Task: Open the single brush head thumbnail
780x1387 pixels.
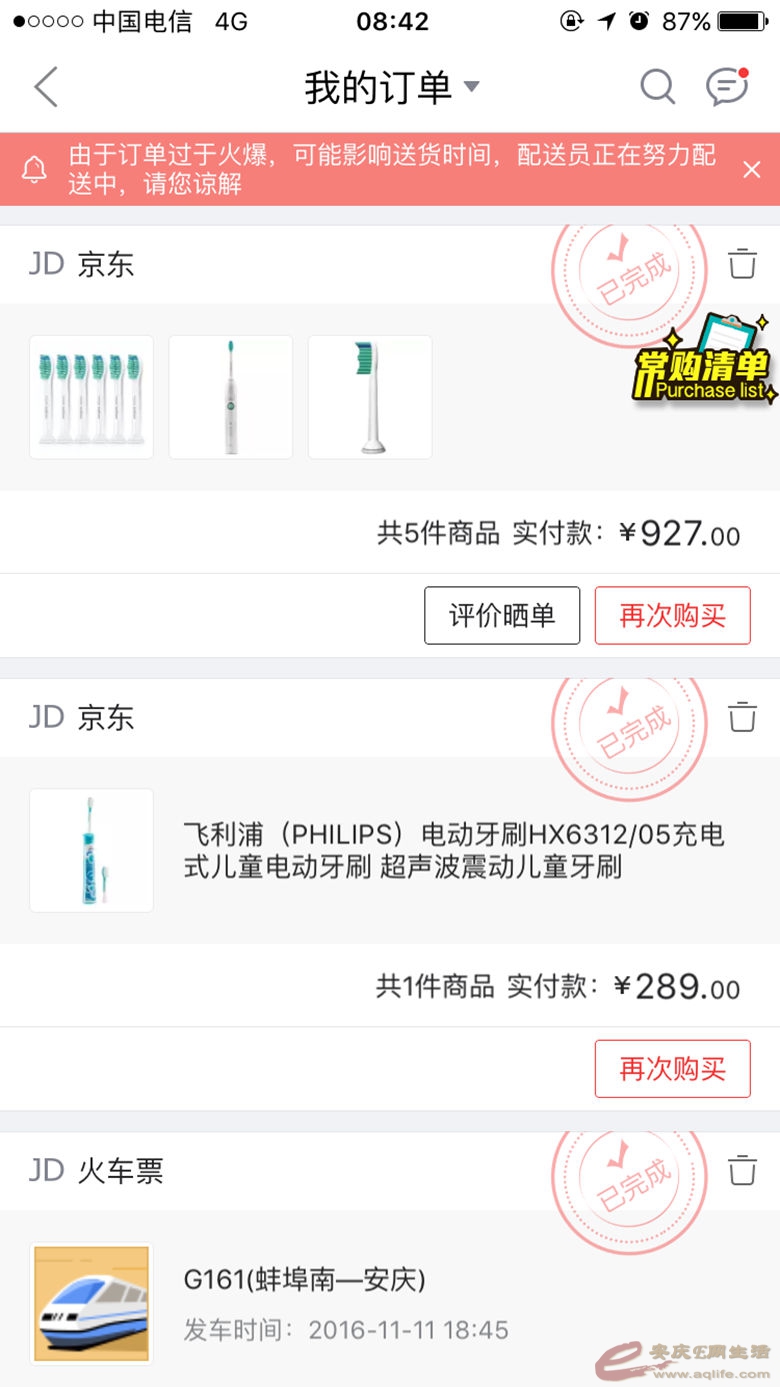Action: tap(370, 397)
